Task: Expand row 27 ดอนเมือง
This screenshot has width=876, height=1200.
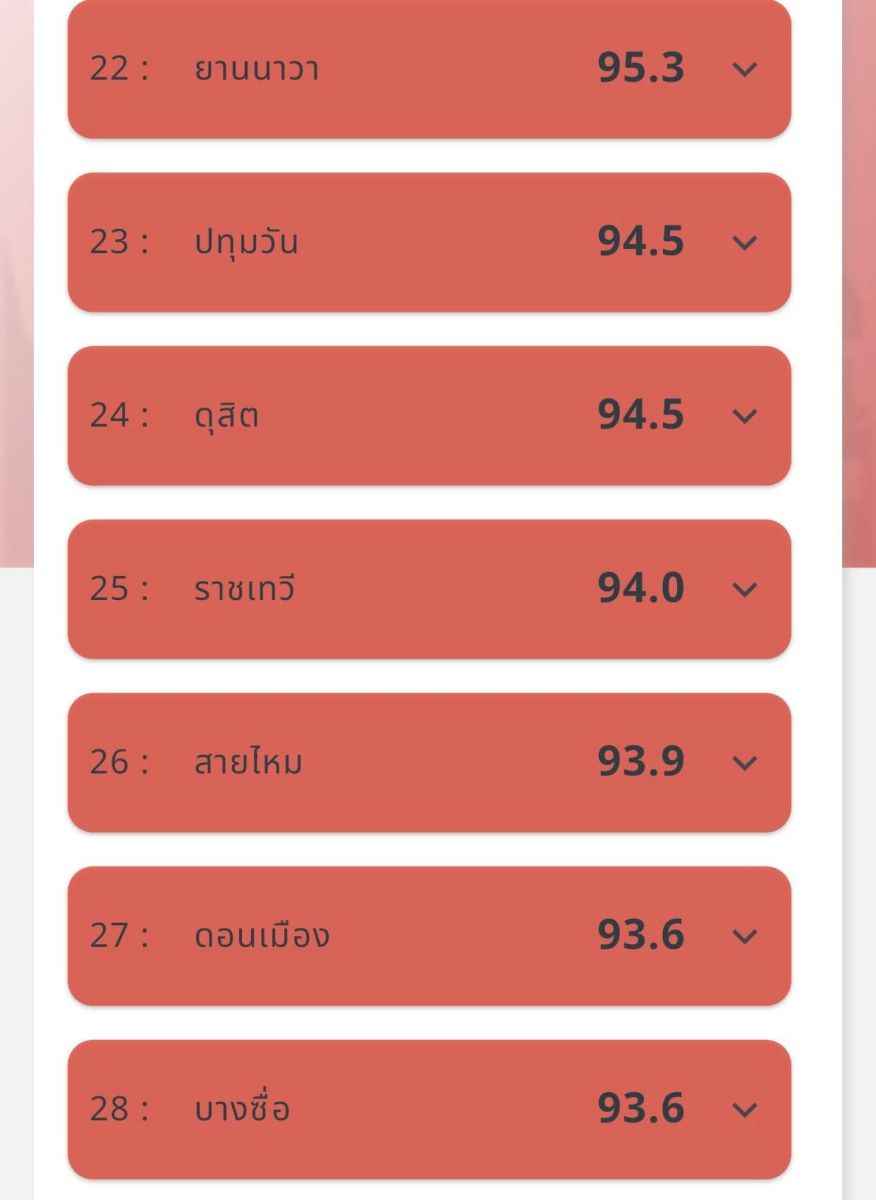Action: pos(744,936)
